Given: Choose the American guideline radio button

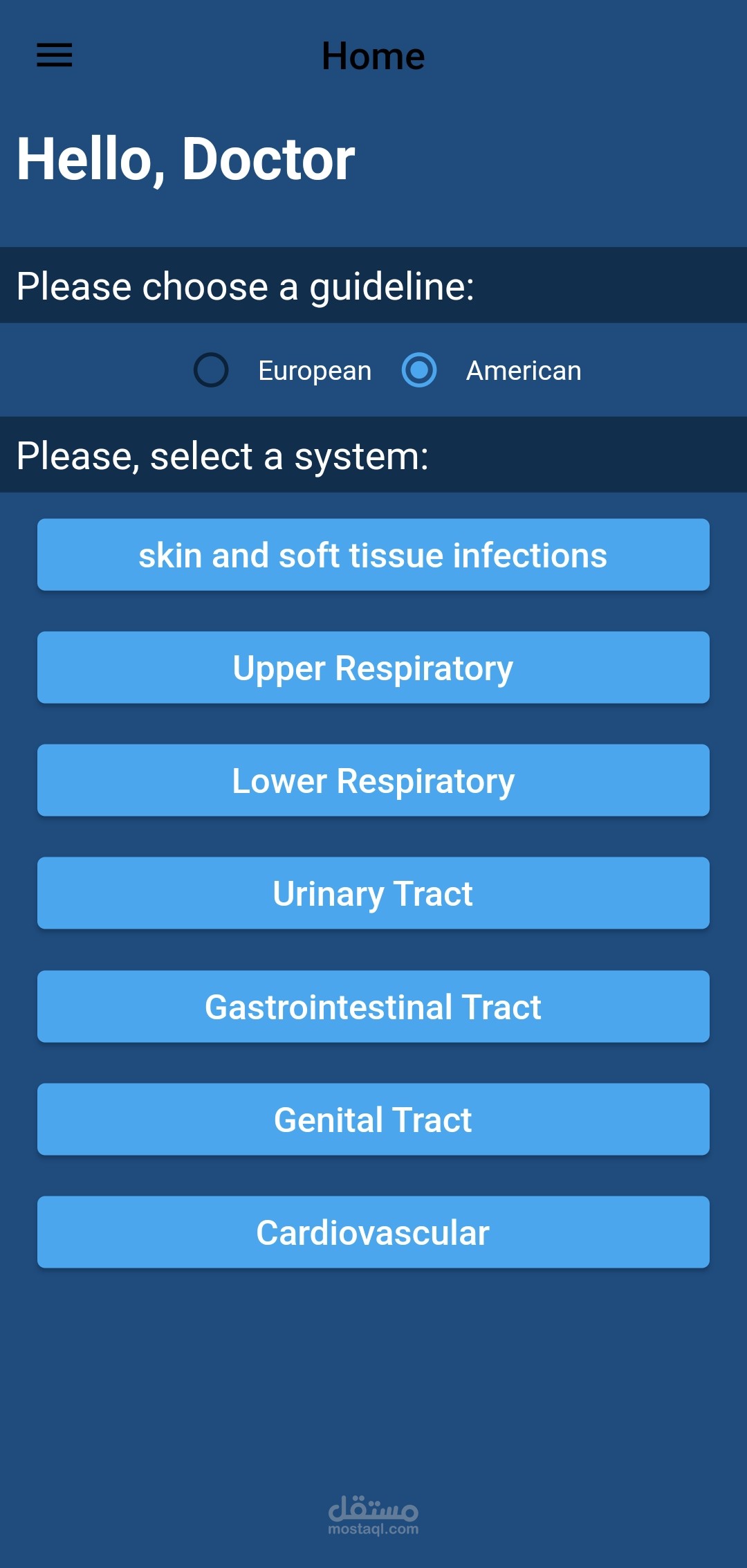Looking at the screenshot, I should (x=419, y=370).
